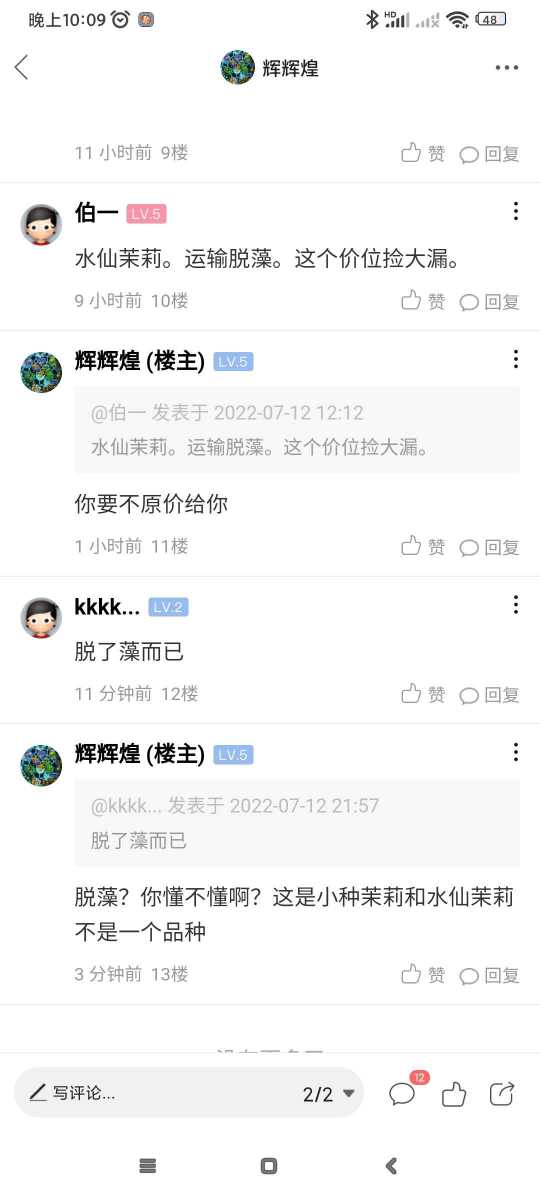Image resolution: width=540 pixels, height=1200 pixels.
Task: Like the 11楼 comment by 辉辉煌
Action: (423, 546)
